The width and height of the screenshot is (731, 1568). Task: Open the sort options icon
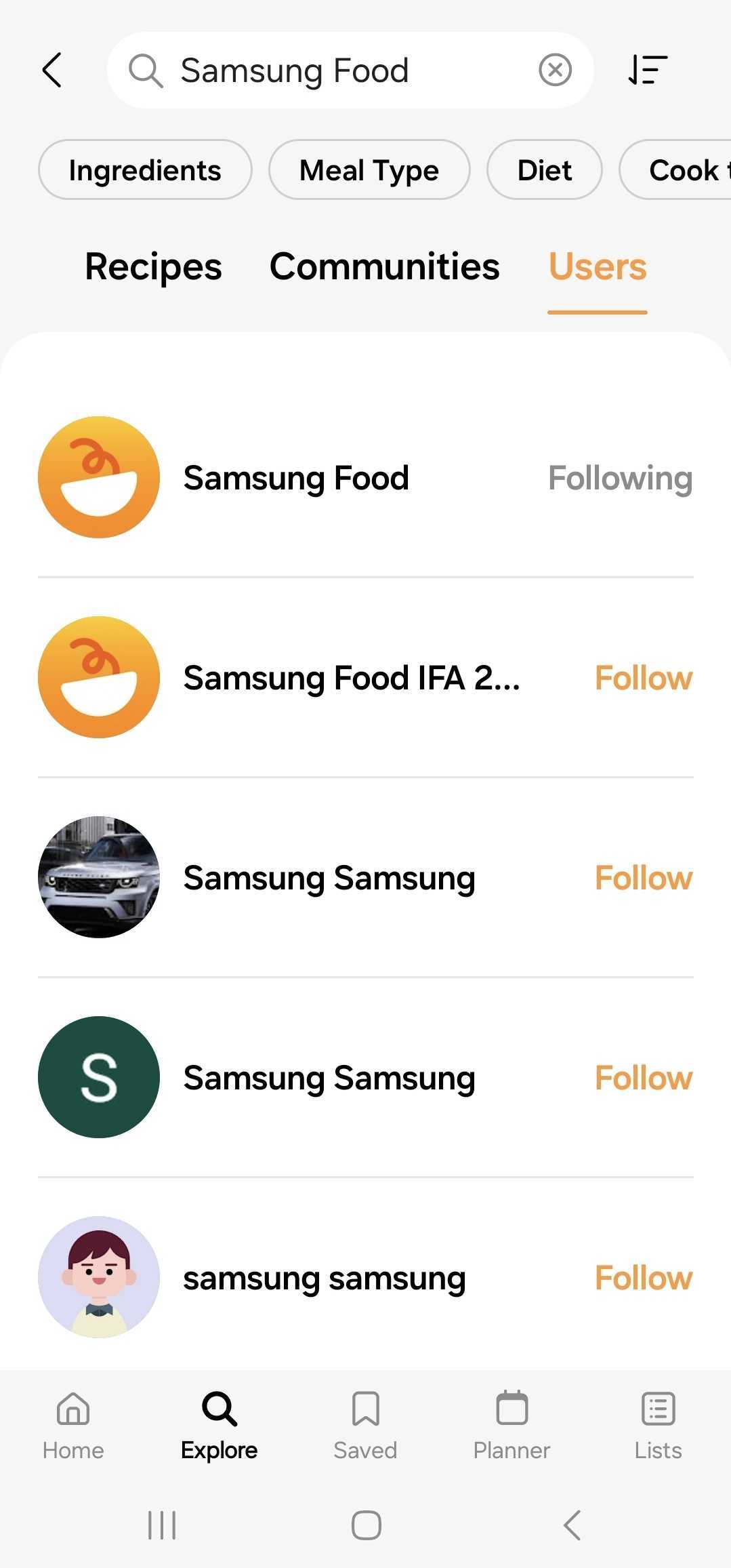pos(648,70)
